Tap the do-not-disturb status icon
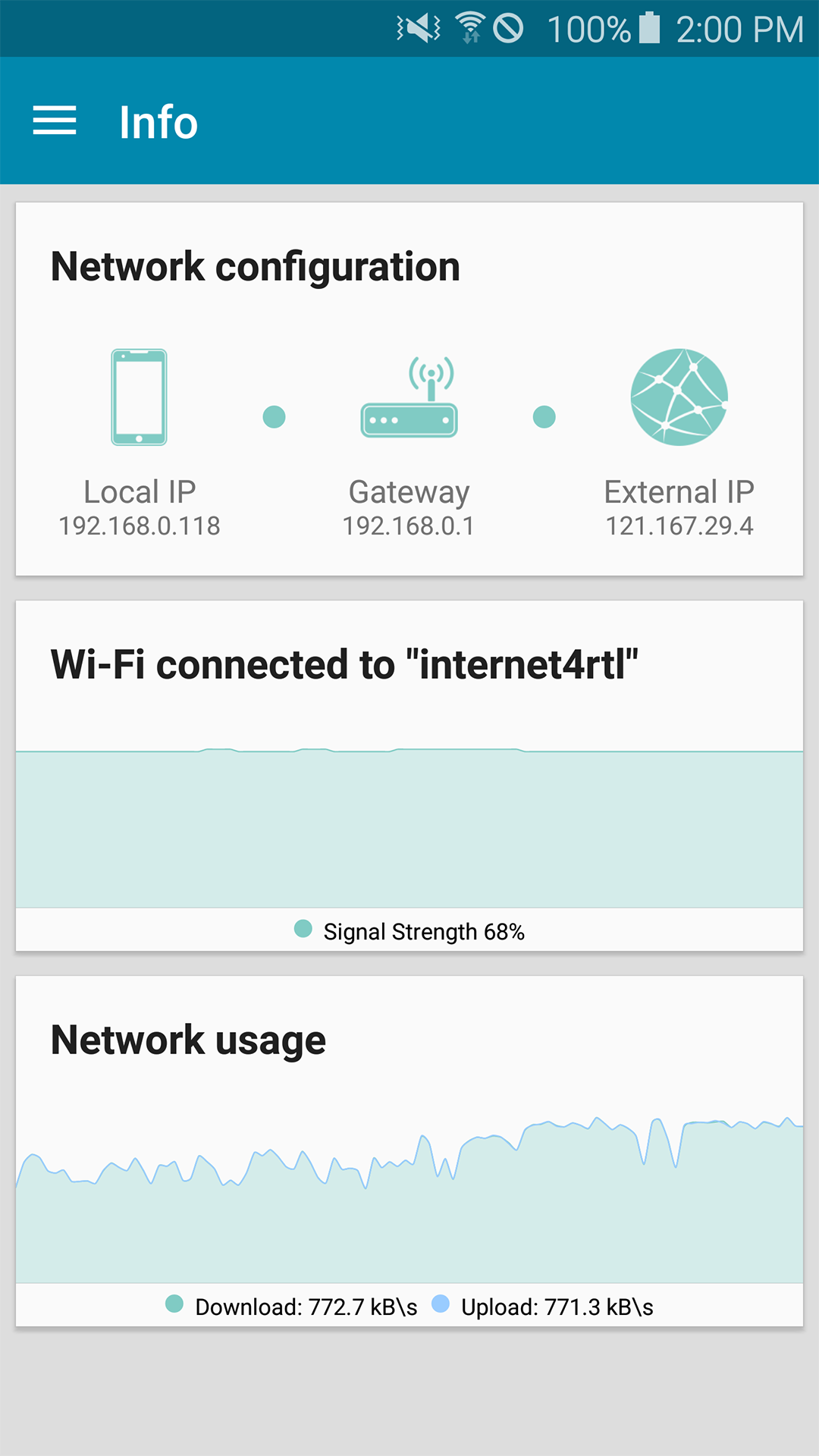This screenshot has width=819, height=1456. pos(510,27)
